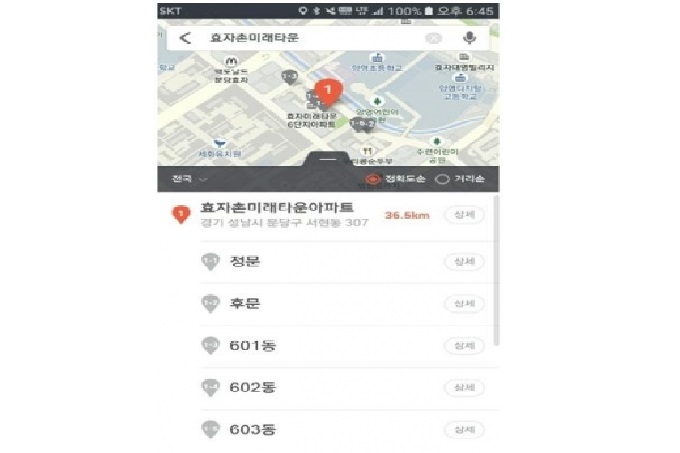The image size is (680, 453).
Task: Tap 상세 button for 효자촌미래타운아파트
Action: tap(464, 214)
